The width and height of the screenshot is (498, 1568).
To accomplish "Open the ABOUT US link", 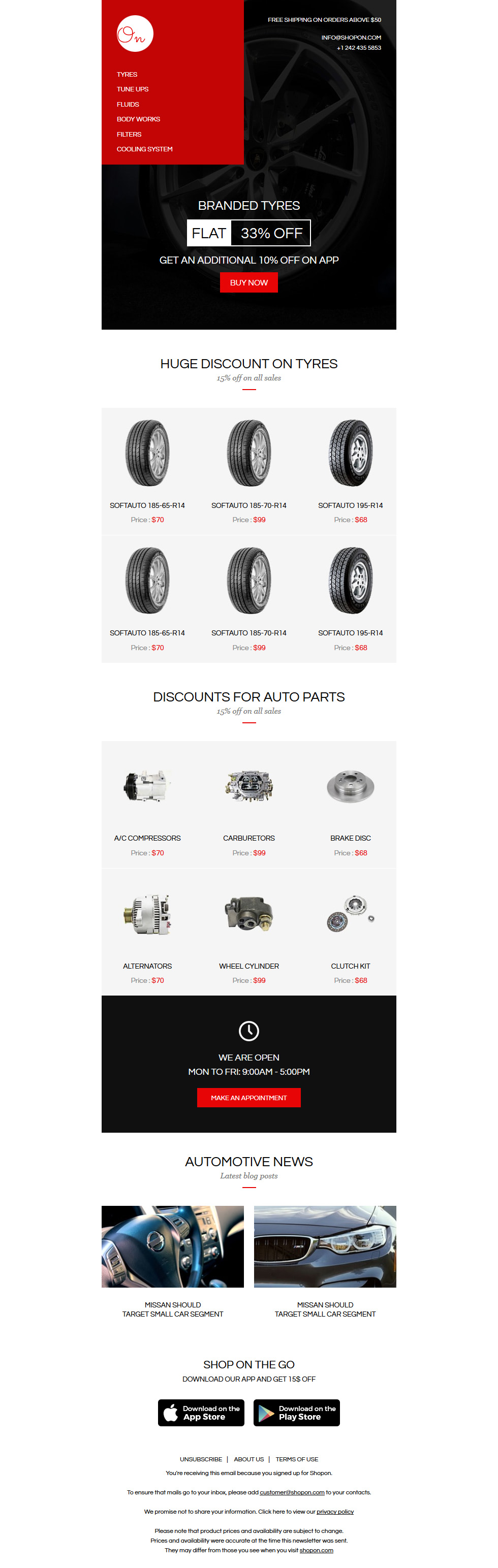I will point(248,1459).
